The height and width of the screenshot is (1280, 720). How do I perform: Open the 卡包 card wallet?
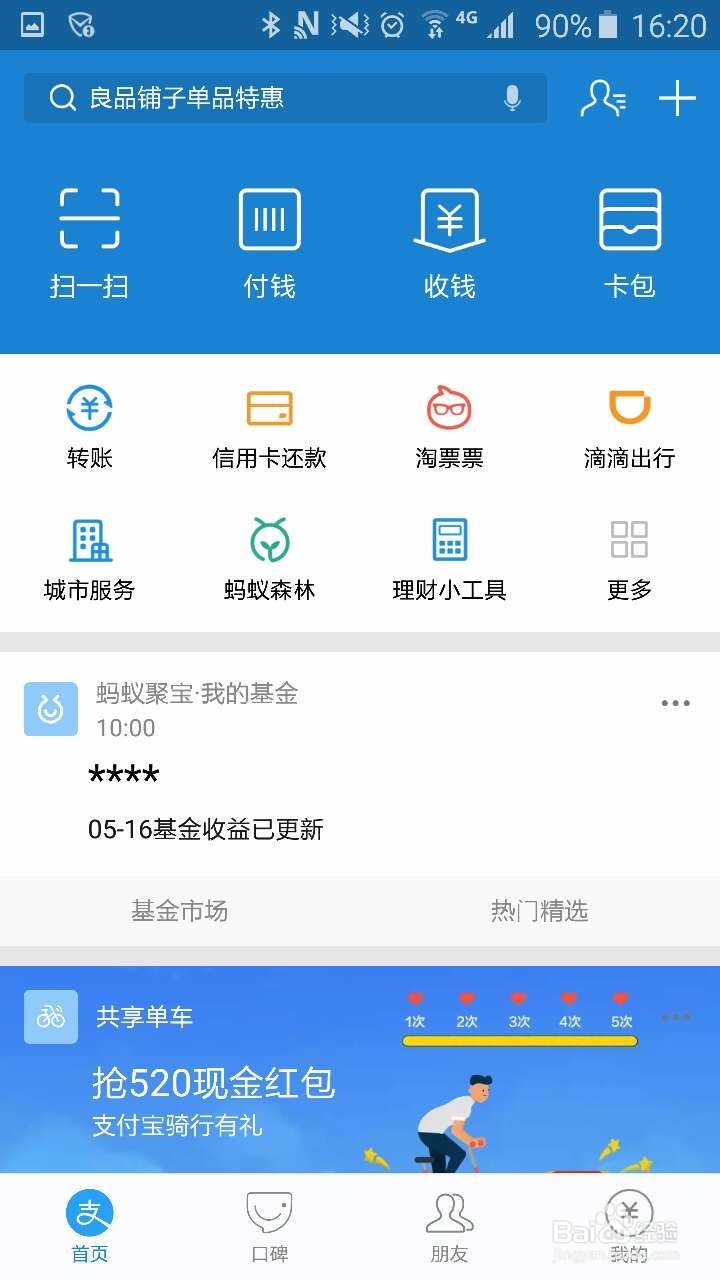tap(630, 240)
